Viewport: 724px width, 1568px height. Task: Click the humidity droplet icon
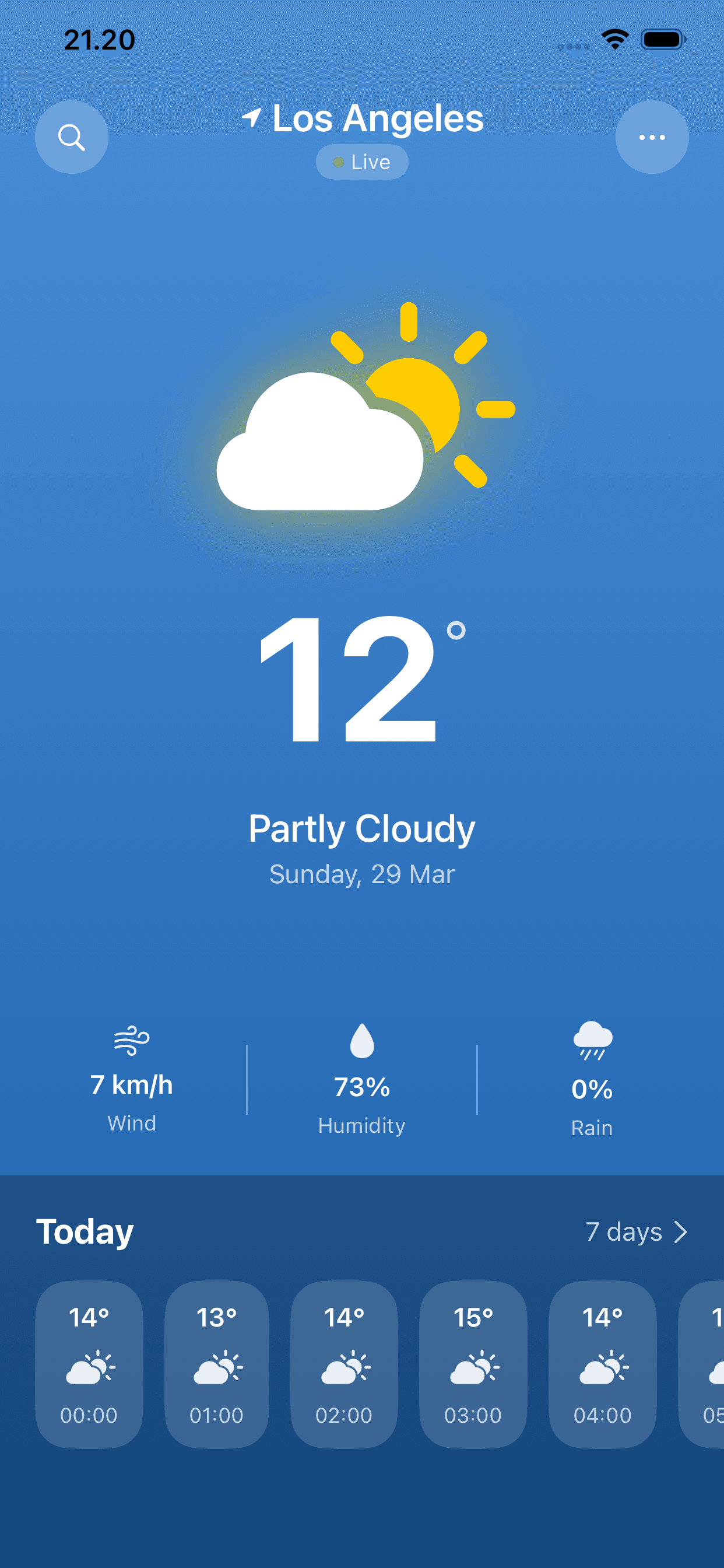[x=361, y=1039]
